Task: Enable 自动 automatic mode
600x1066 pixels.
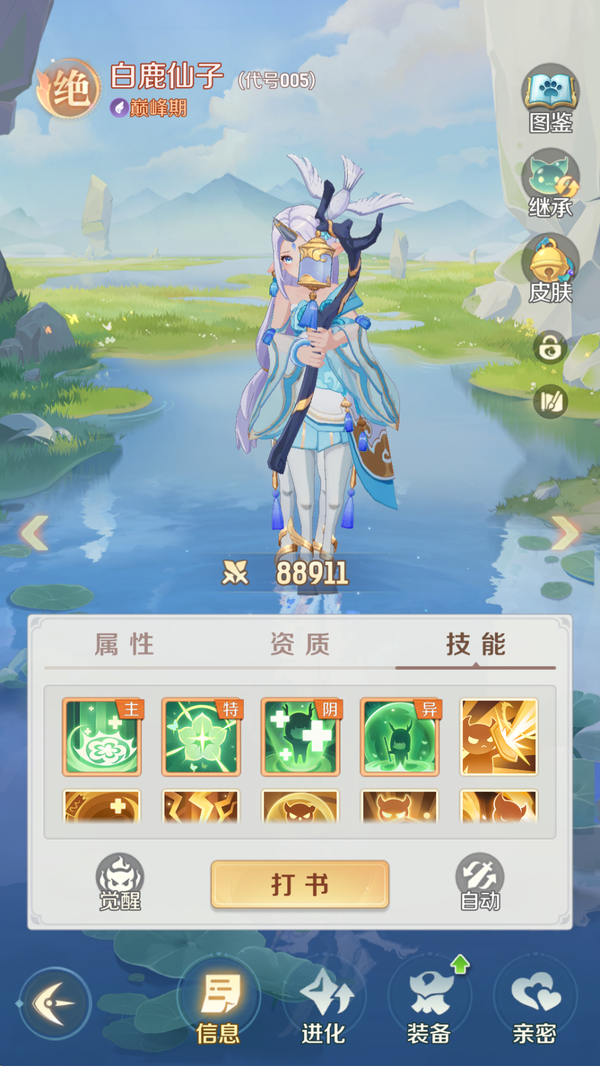Action: pos(479,881)
